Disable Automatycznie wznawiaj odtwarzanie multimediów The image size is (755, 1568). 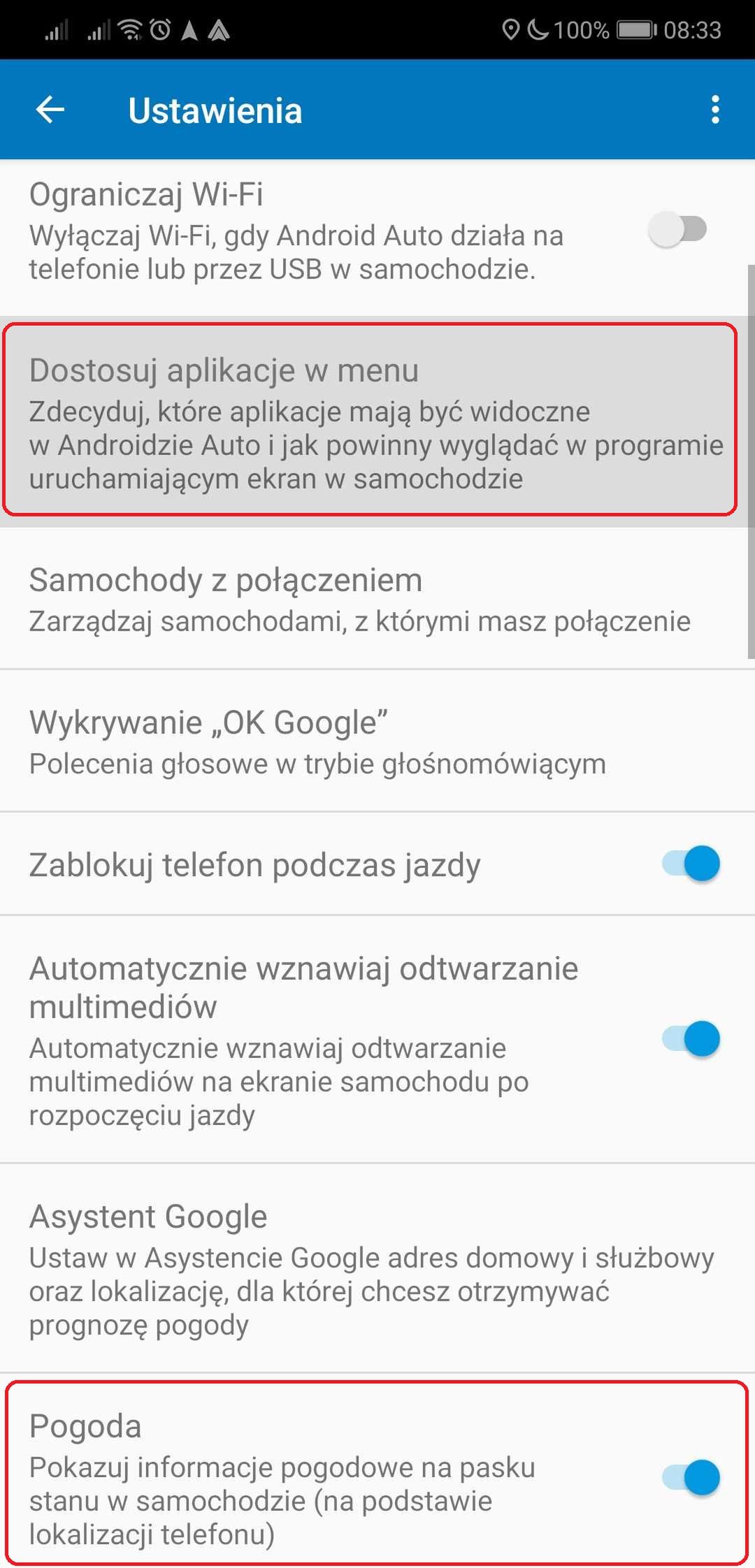pyautogui.click(x=691, y=1039)
